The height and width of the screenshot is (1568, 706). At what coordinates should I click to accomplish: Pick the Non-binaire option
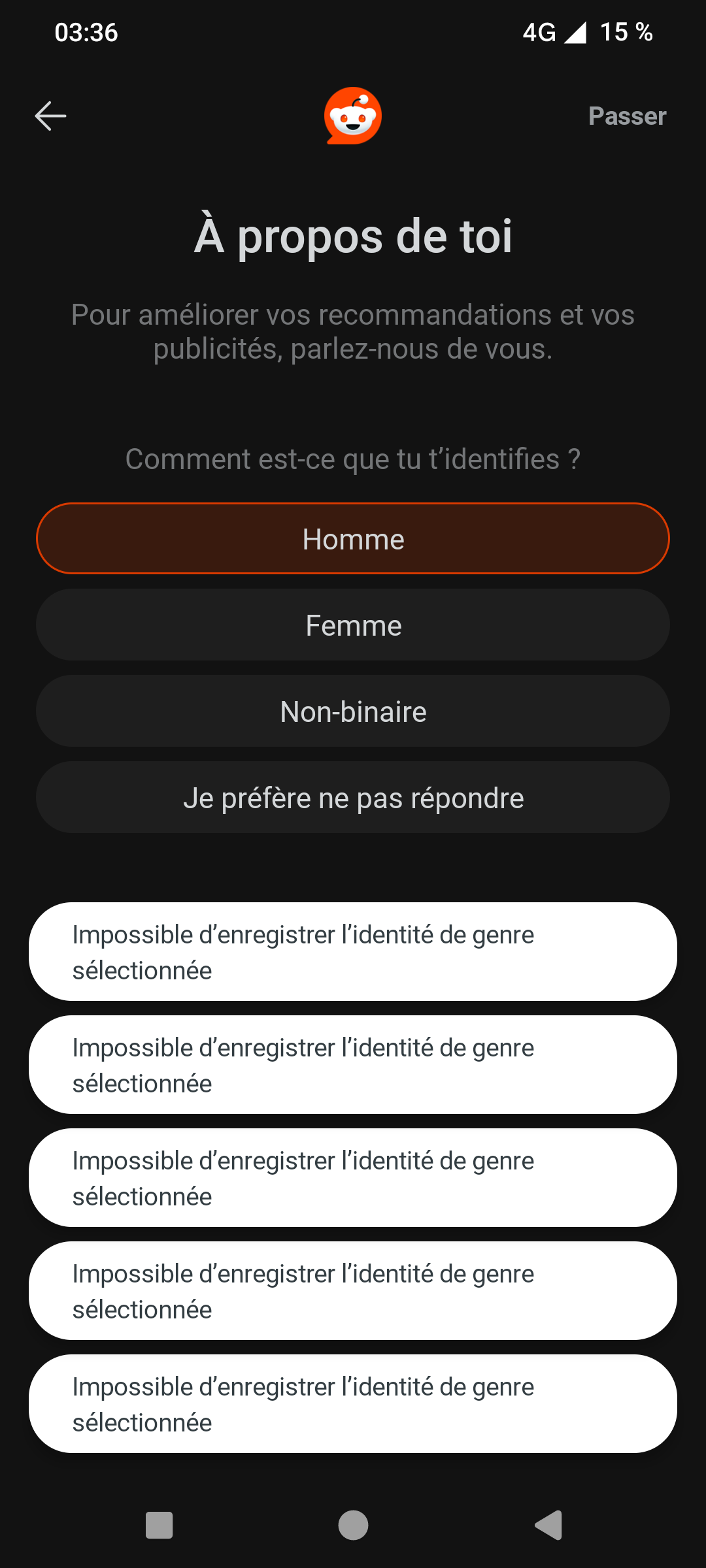[x=353, y=711]
